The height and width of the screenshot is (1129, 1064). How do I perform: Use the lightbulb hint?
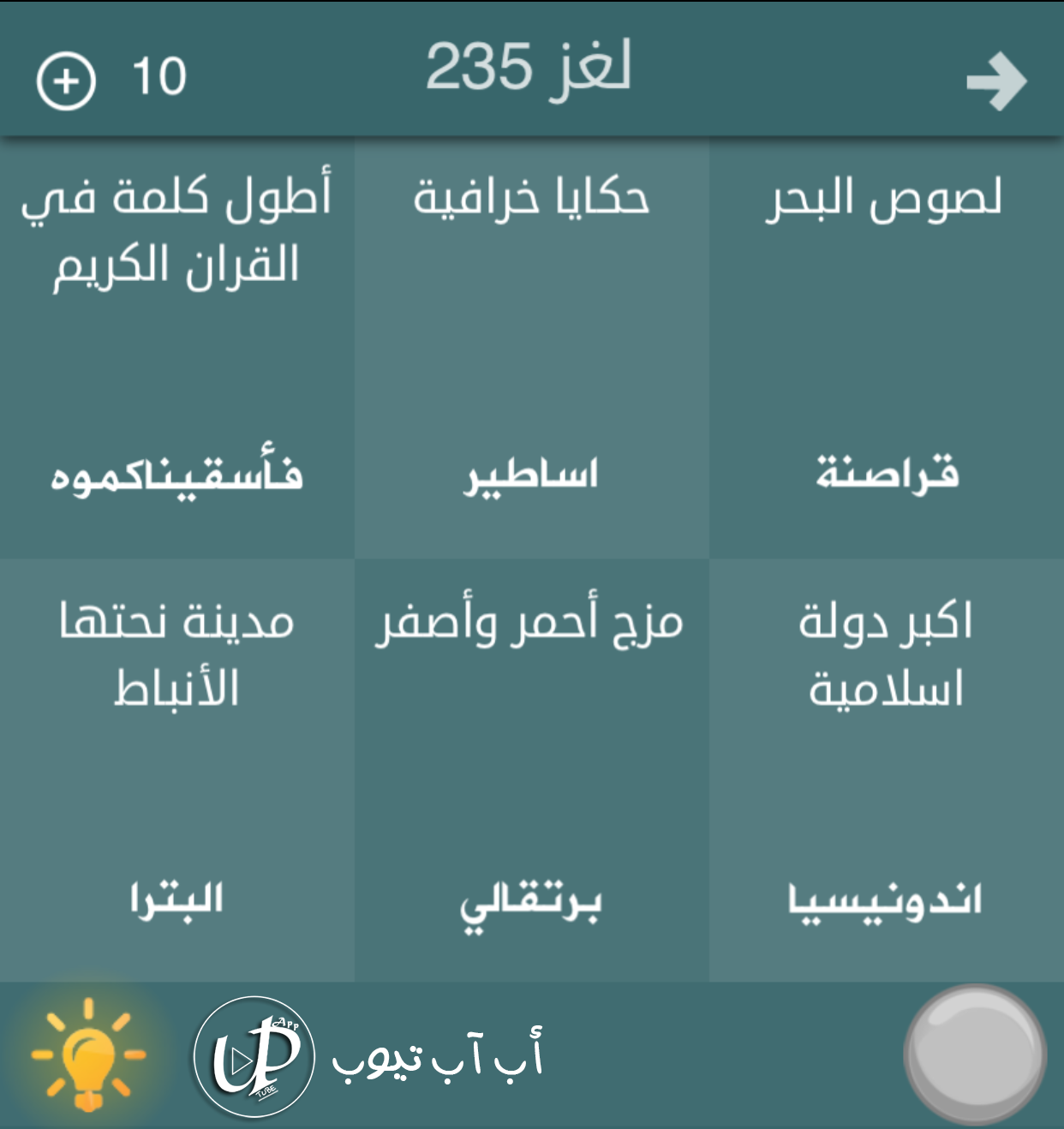(87, 1055)
